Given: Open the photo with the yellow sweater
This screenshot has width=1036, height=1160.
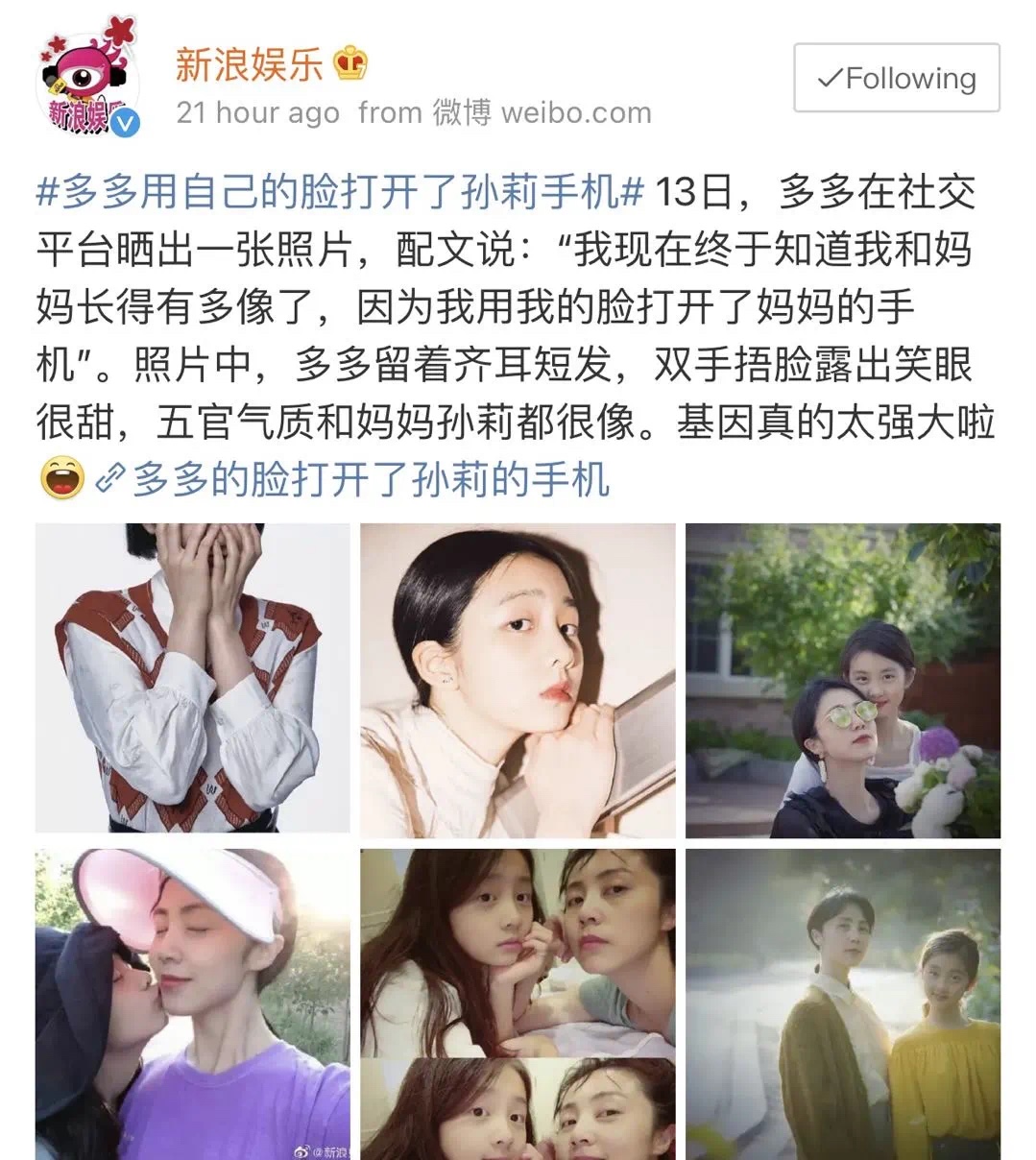Looking at the screenshot, I should point(842,1003).
